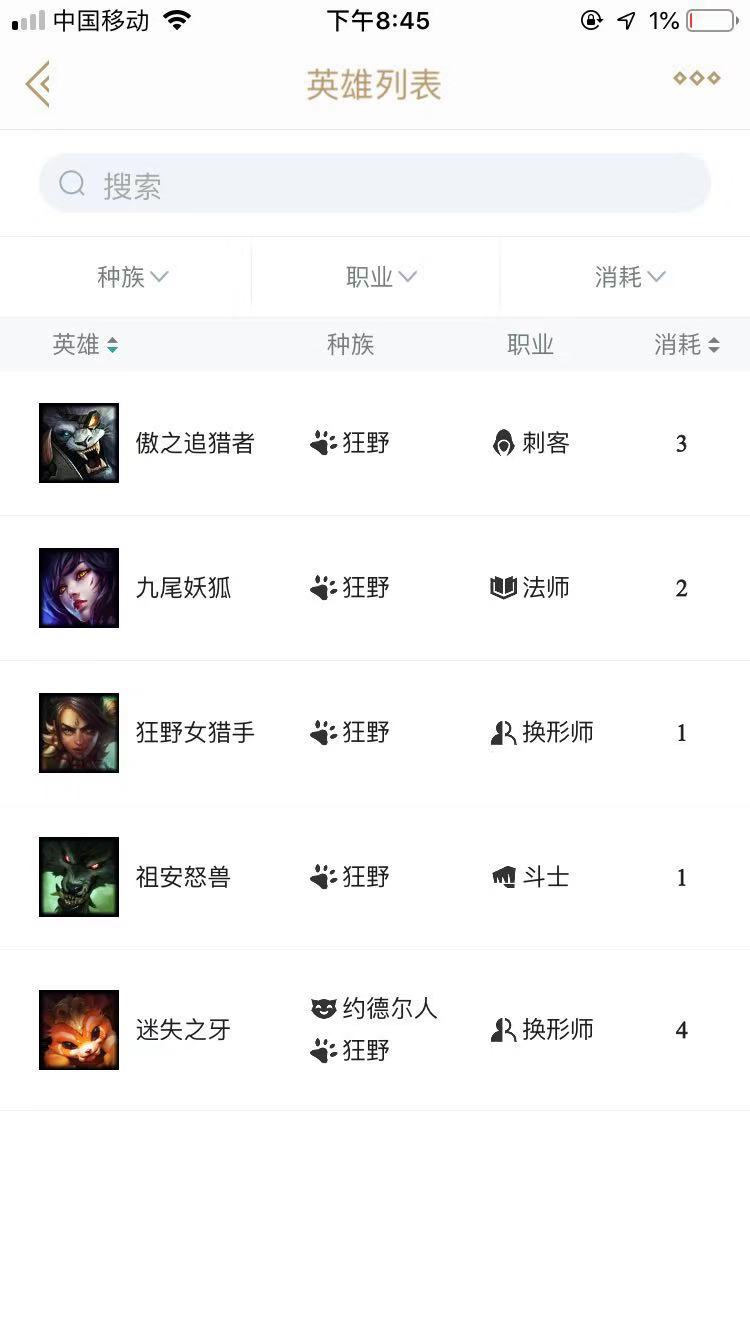Screen dimensions: 750x1334
Task: Expand the 消耗 filter dropdown
Action: tap(630, 277)
